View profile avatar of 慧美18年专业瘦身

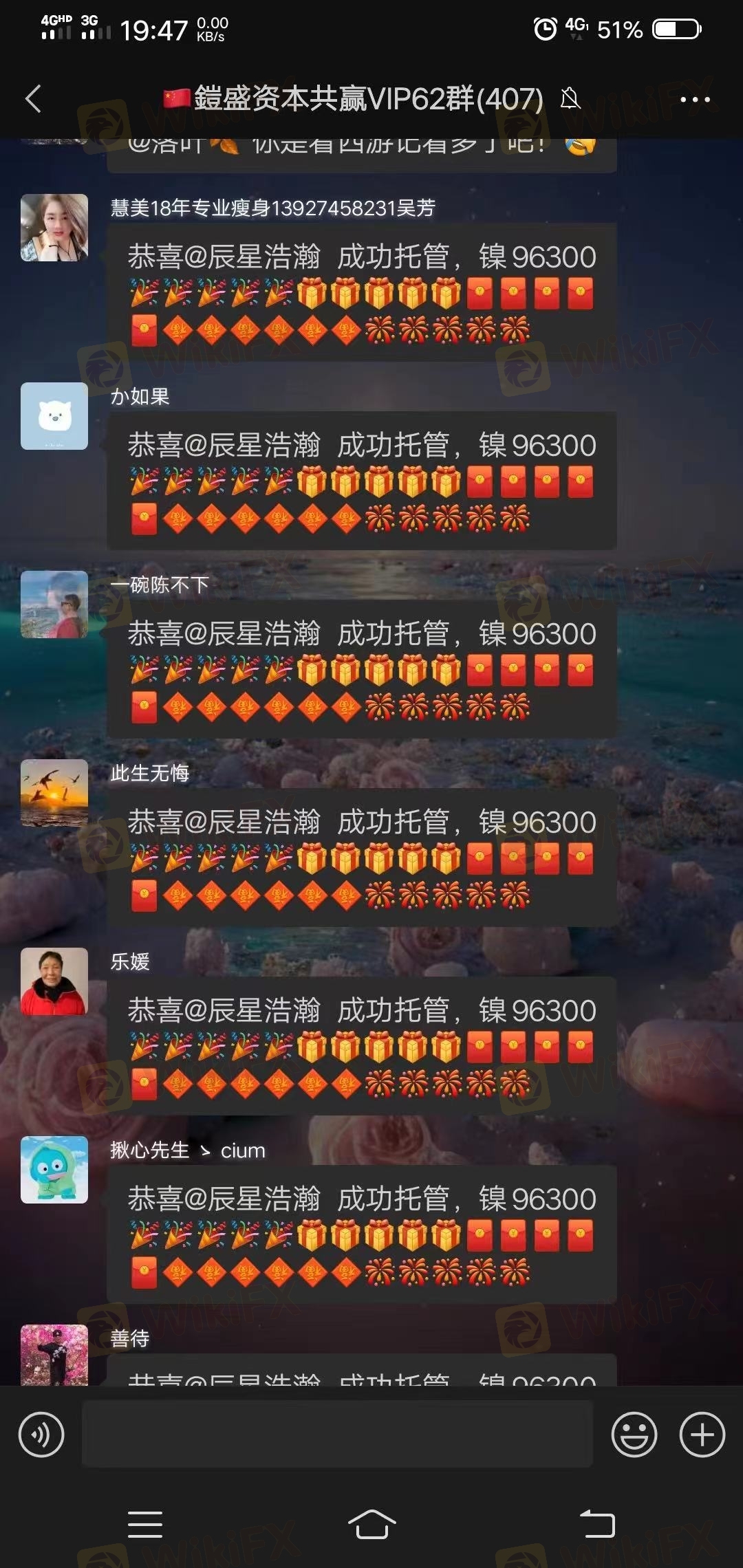pyautogui.click(x=54, y=228)
